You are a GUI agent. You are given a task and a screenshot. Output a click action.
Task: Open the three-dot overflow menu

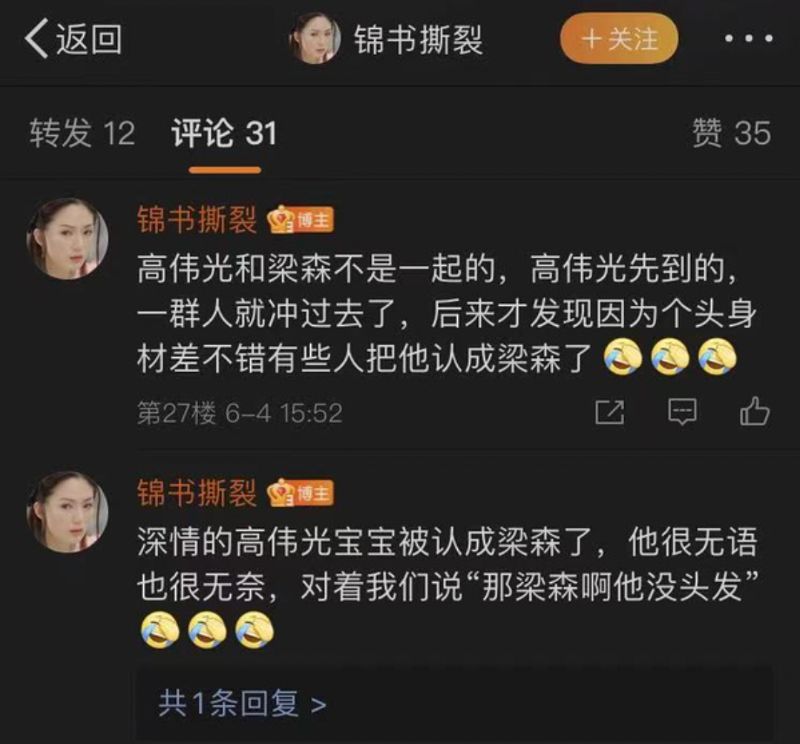pyautogui.click(x=746, y=39)
